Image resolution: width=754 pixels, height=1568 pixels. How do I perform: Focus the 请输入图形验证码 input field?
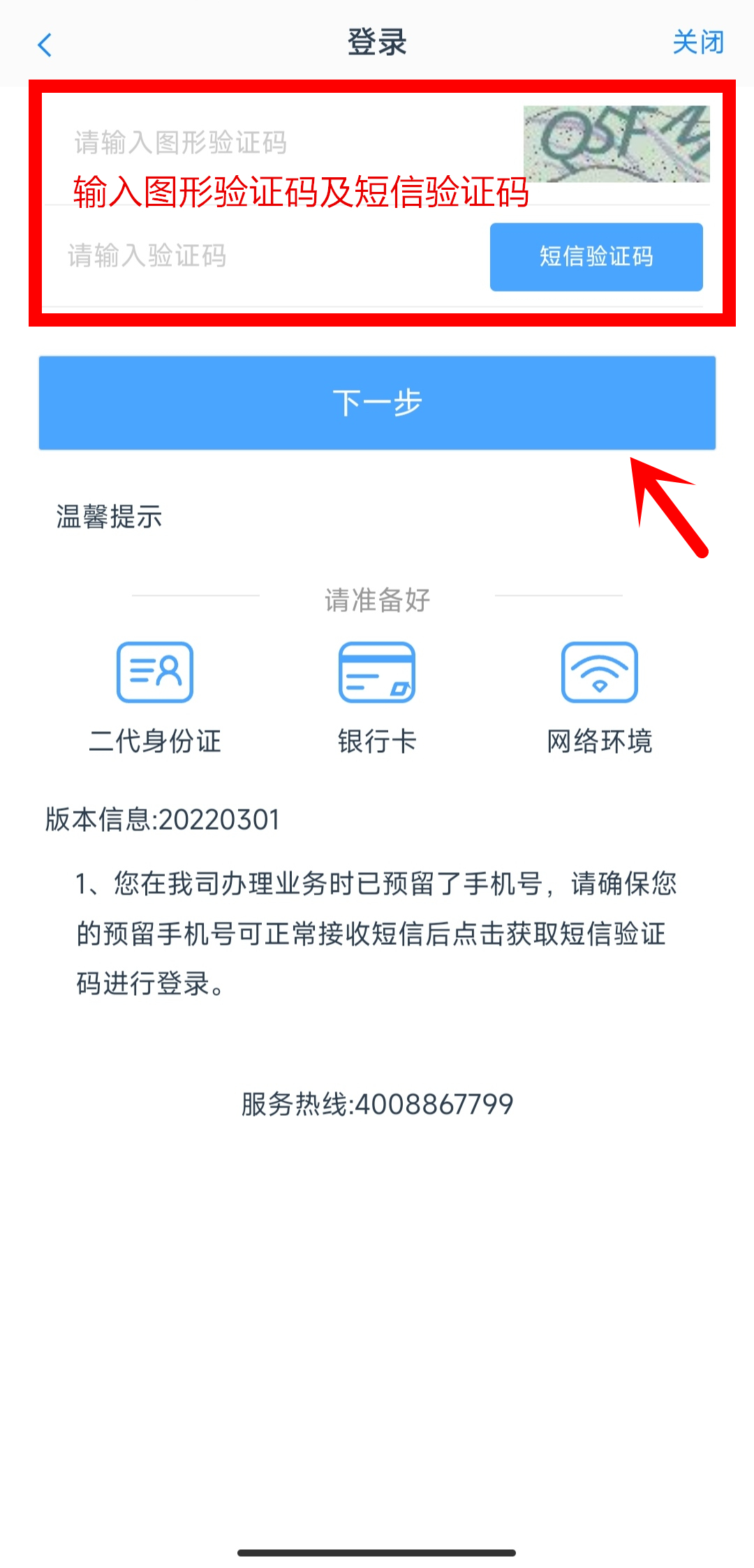coord(279,143)
